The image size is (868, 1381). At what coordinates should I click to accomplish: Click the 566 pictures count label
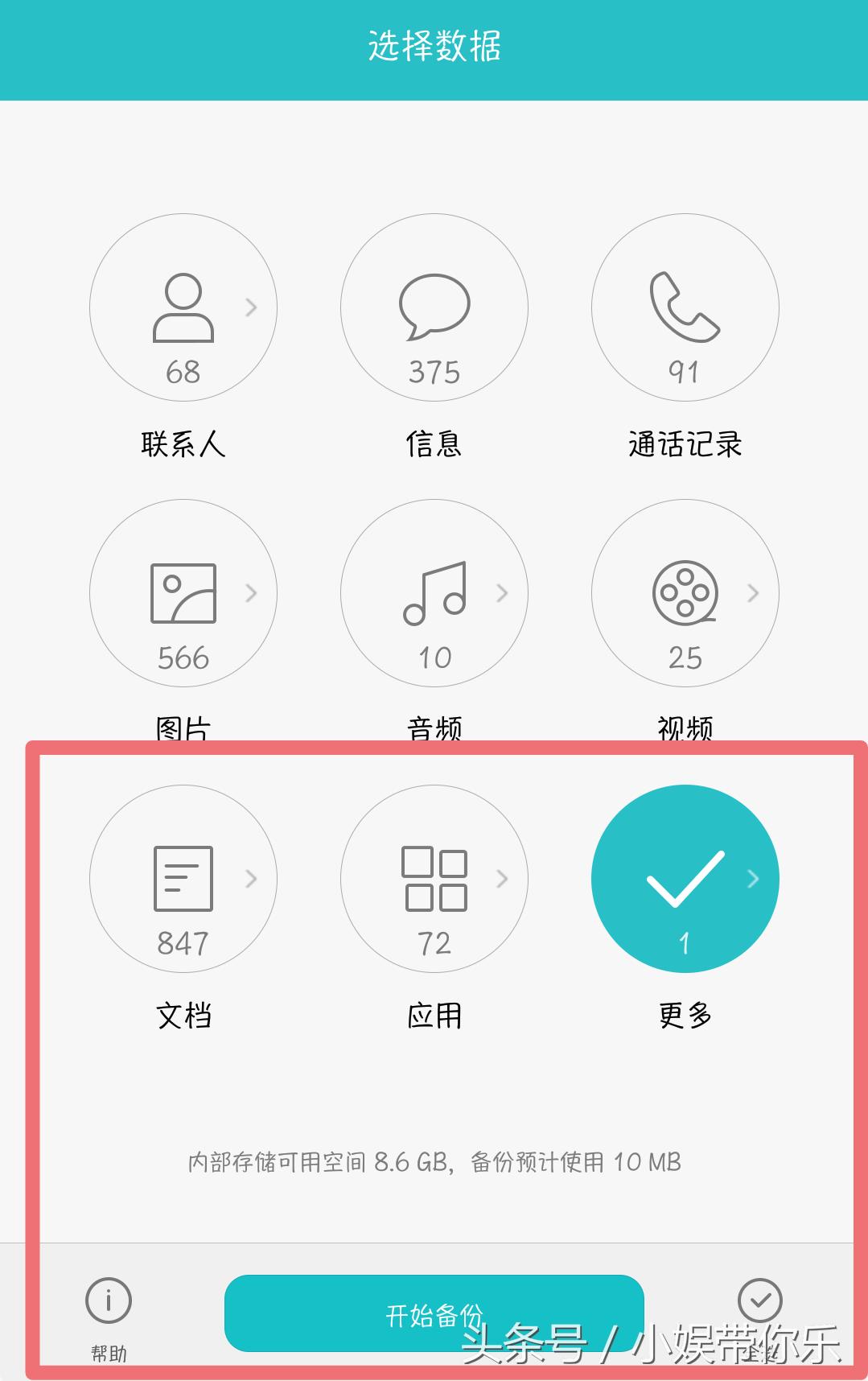point(183,658)
